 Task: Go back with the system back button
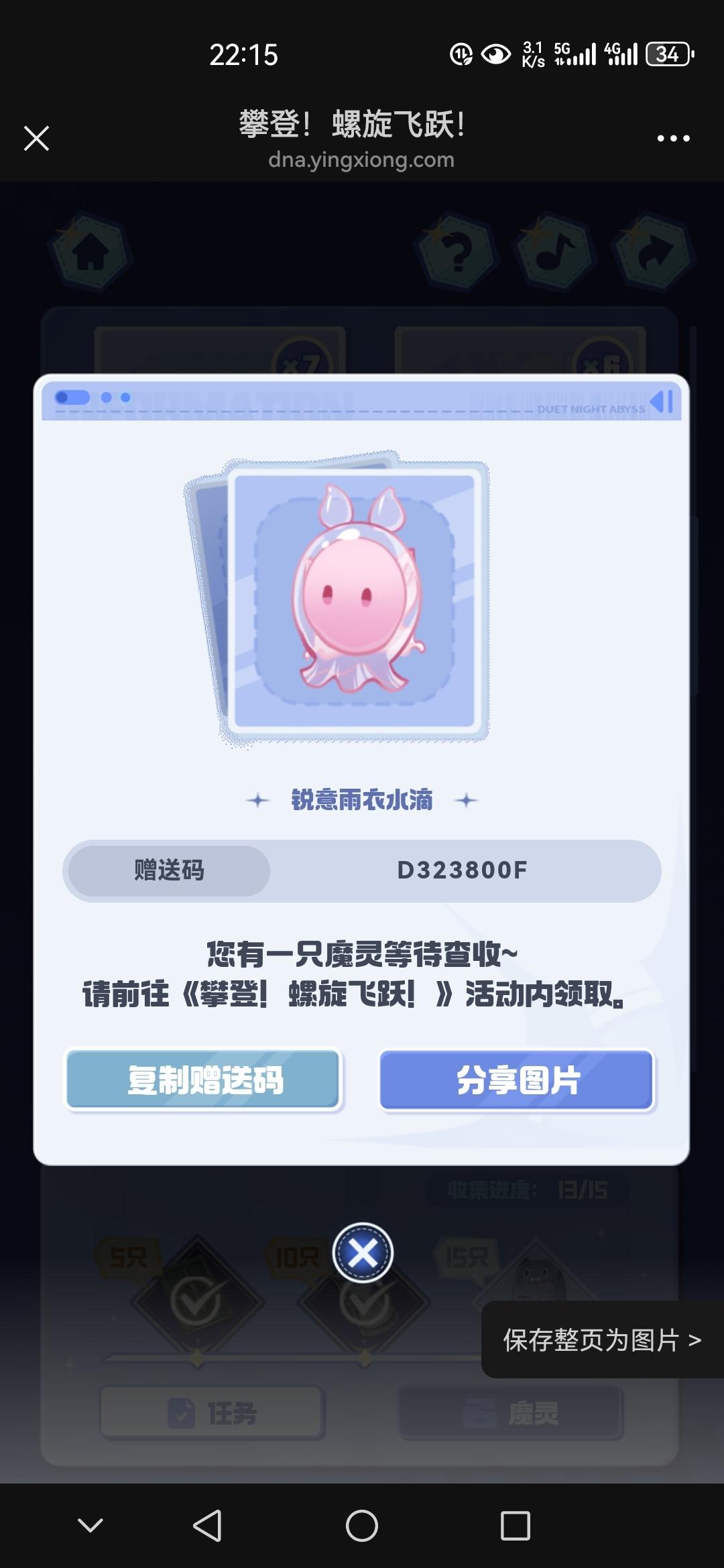click(207, 1526)
